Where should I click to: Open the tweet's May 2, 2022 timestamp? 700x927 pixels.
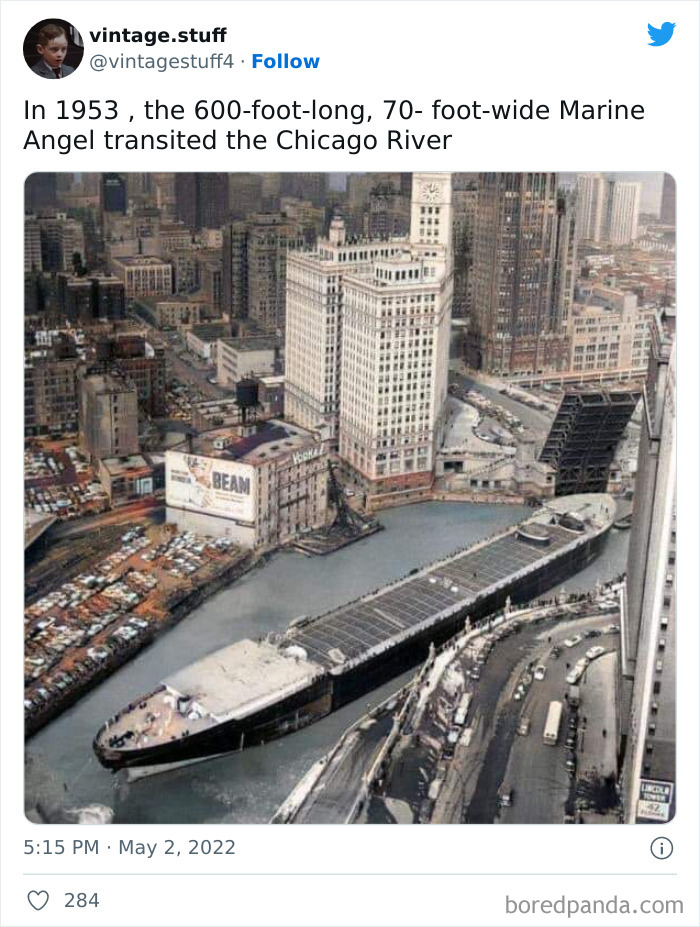coord(130,847)
